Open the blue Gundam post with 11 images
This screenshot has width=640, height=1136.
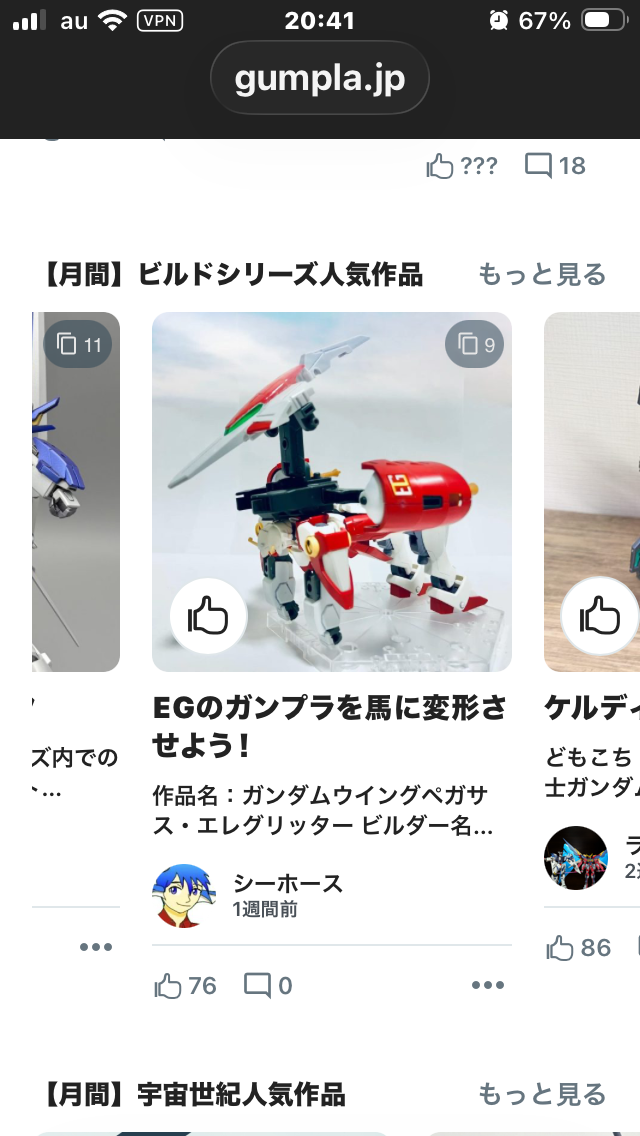pos(75,490)
